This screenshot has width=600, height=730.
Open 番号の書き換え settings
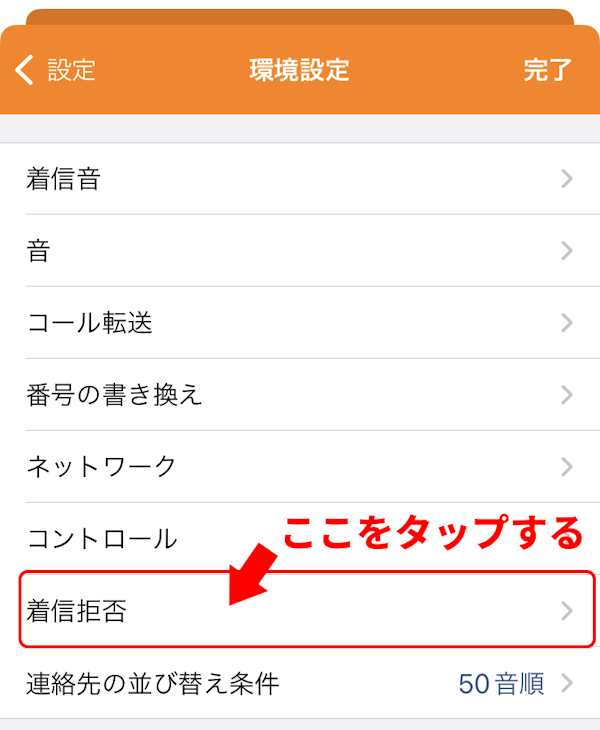pos(300,395)
